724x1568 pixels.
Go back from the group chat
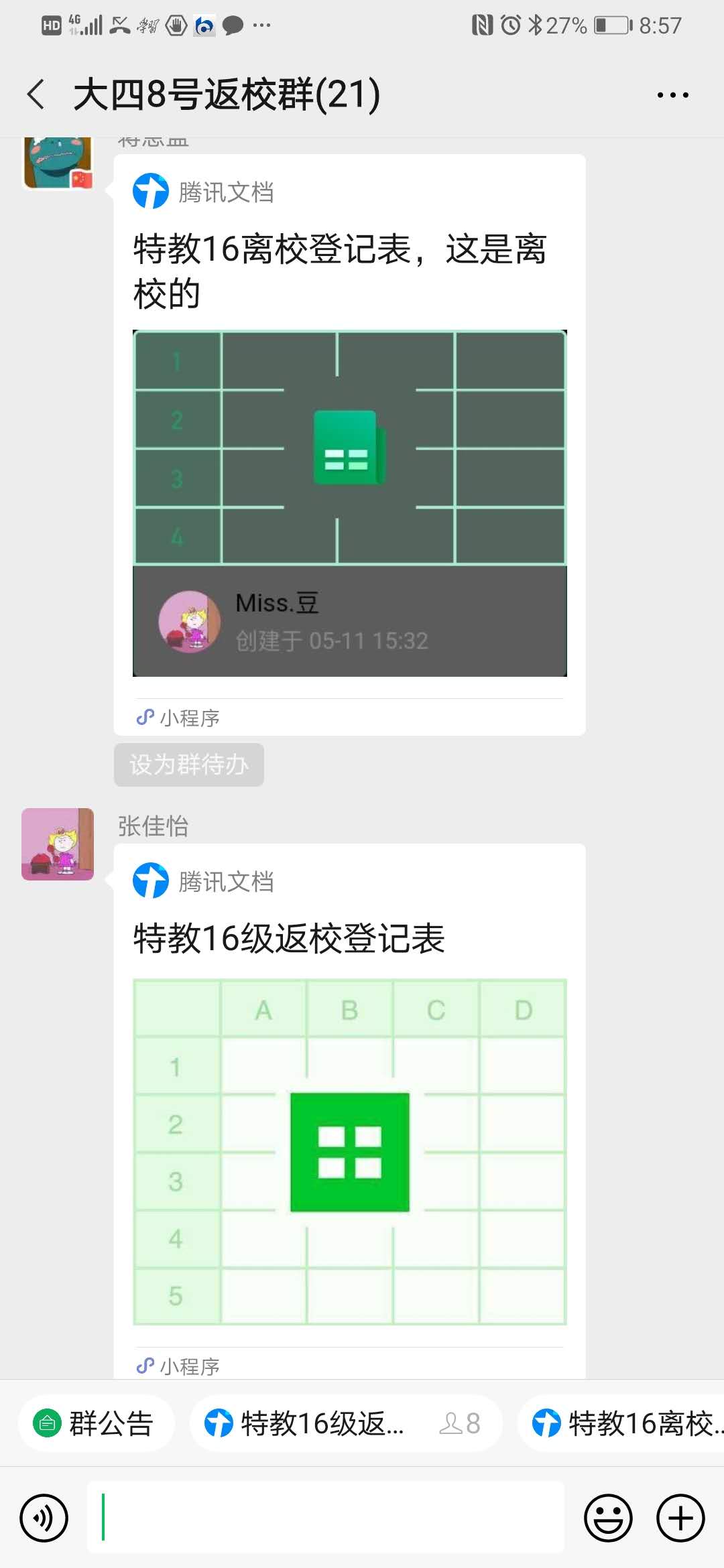[37, 94]
